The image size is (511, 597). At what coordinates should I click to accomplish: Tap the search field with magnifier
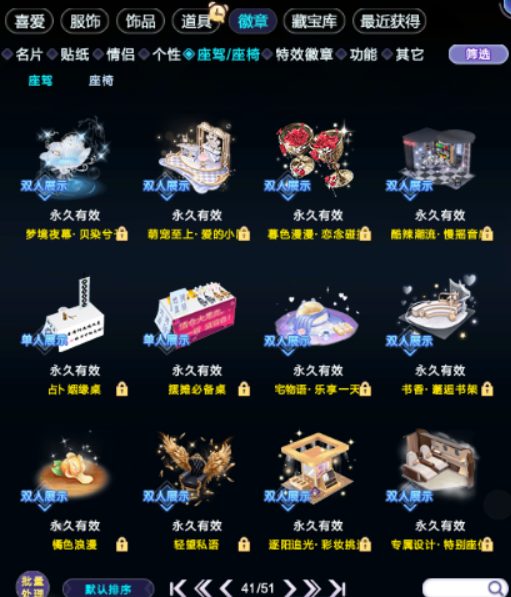[465, 588]
